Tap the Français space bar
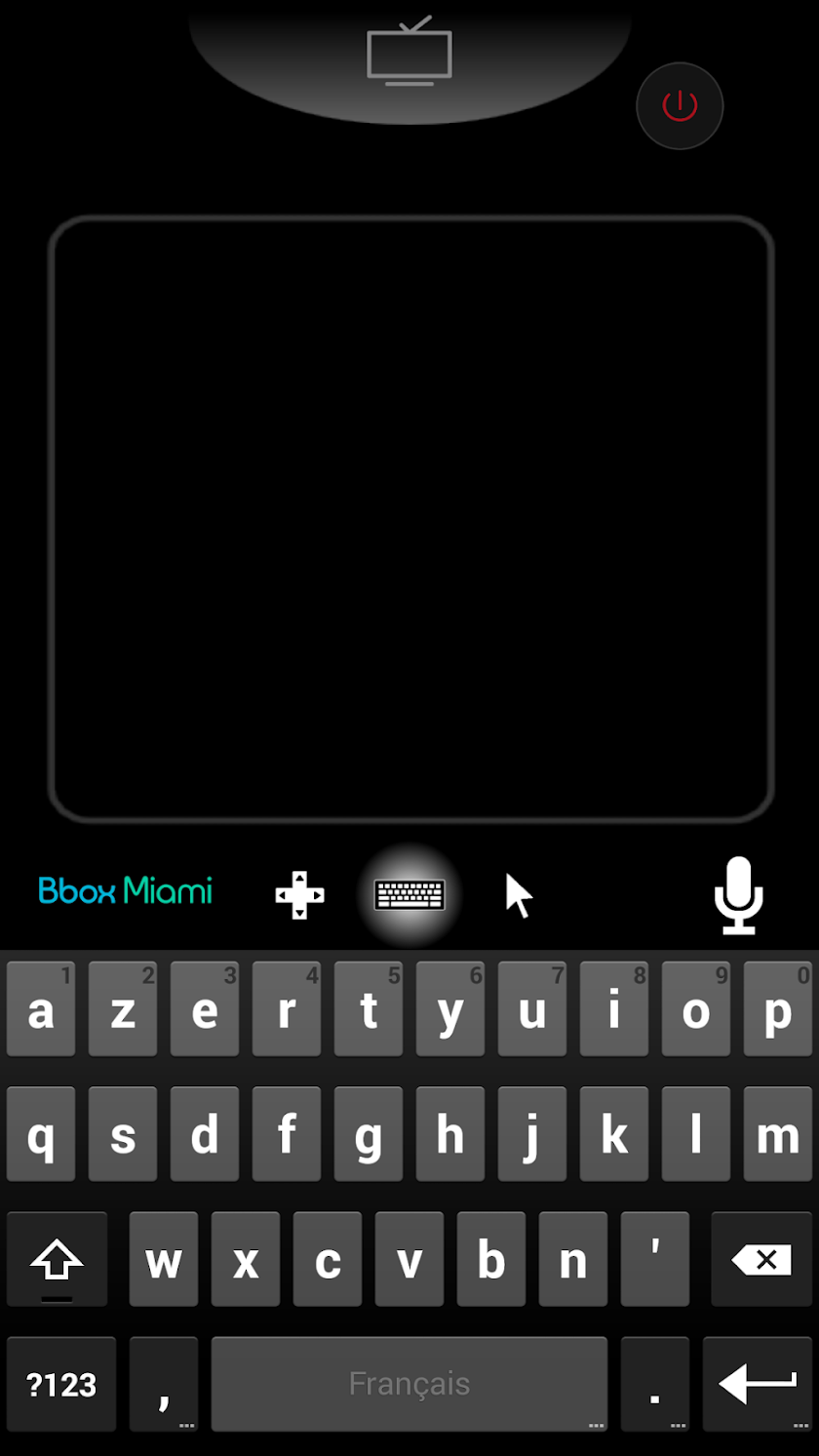Image resolution: width=819 pixels, height=1456 pixels. [409, 1384]
